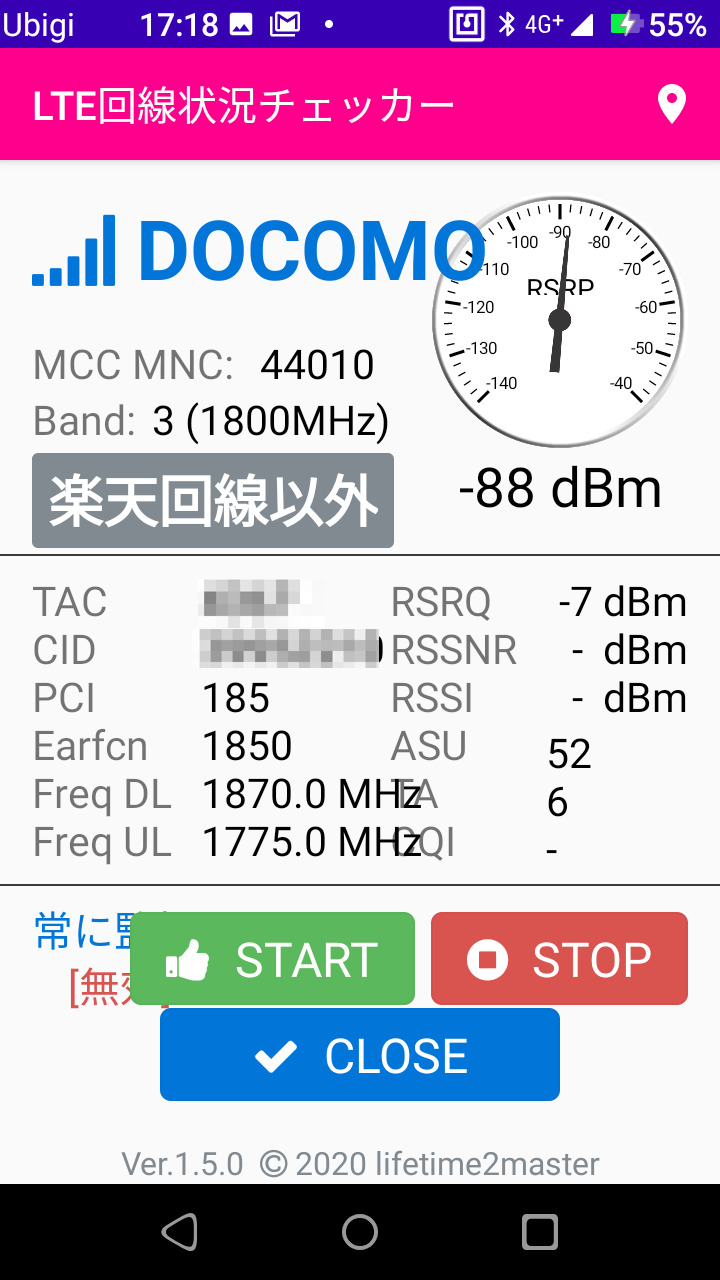Open the location pin icon
Image resolution: width=720 pixels, height=1280 pixels.
[x=671, y=105]
